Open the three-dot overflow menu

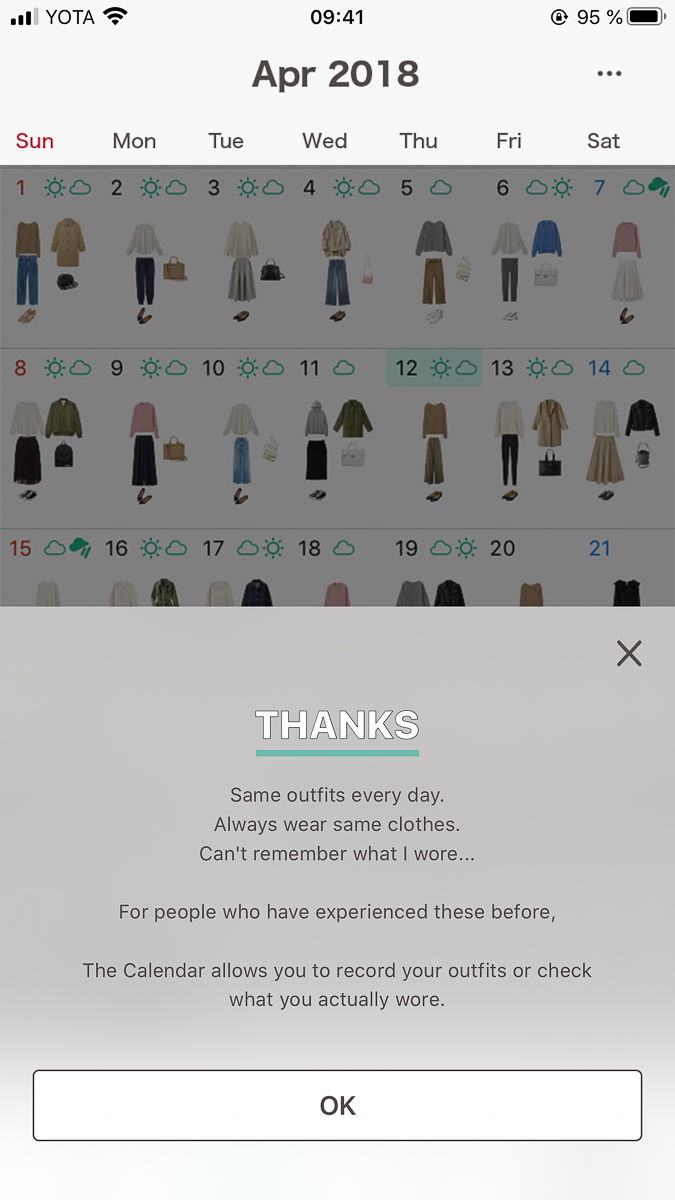pyautogui.click(x=609, y=74)
